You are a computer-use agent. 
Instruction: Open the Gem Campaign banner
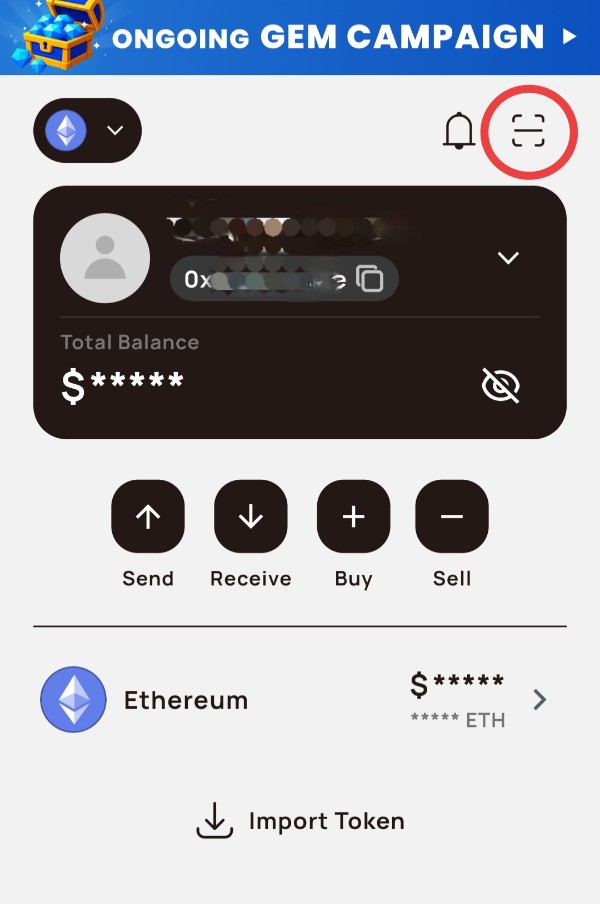[300, 37]
